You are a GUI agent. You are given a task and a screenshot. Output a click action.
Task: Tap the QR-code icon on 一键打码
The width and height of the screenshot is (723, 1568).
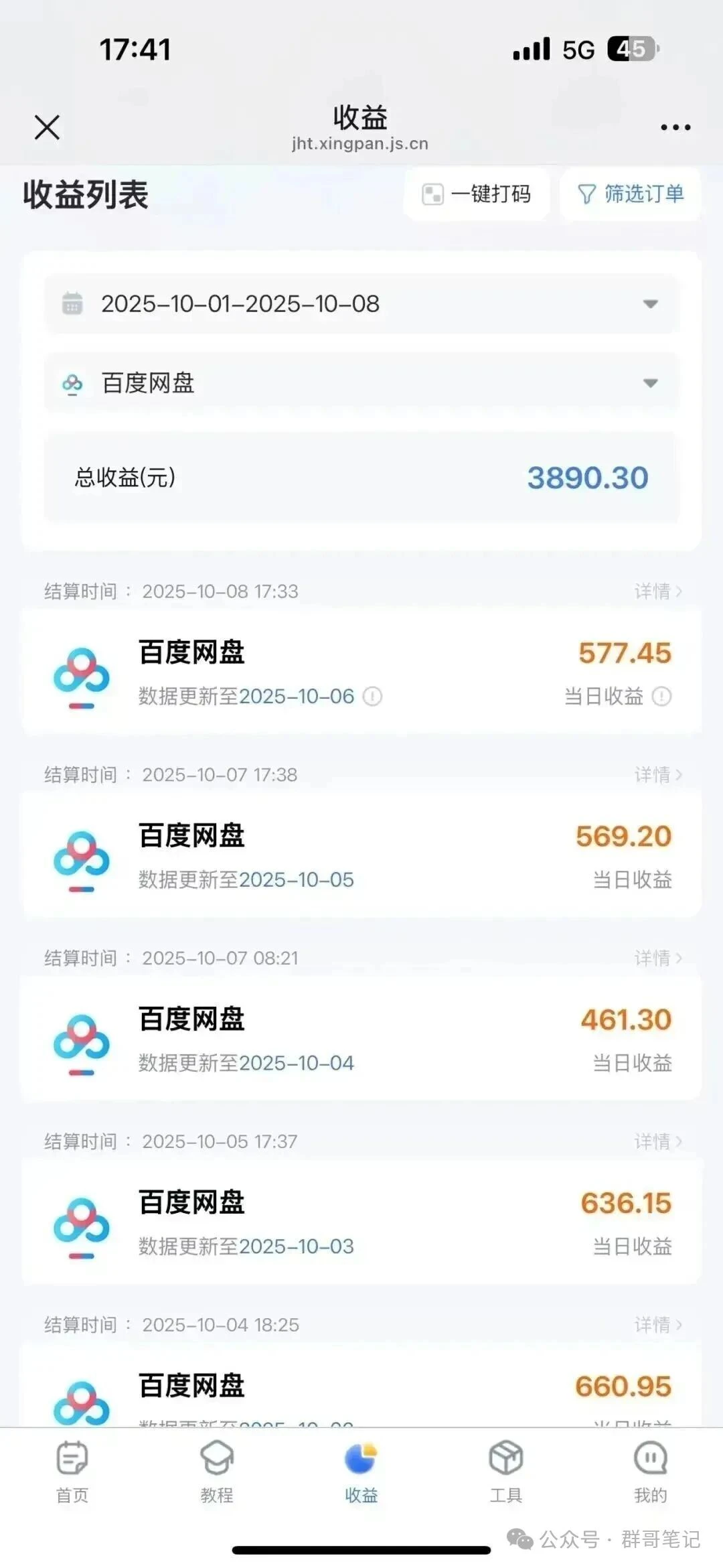point(432,194)
